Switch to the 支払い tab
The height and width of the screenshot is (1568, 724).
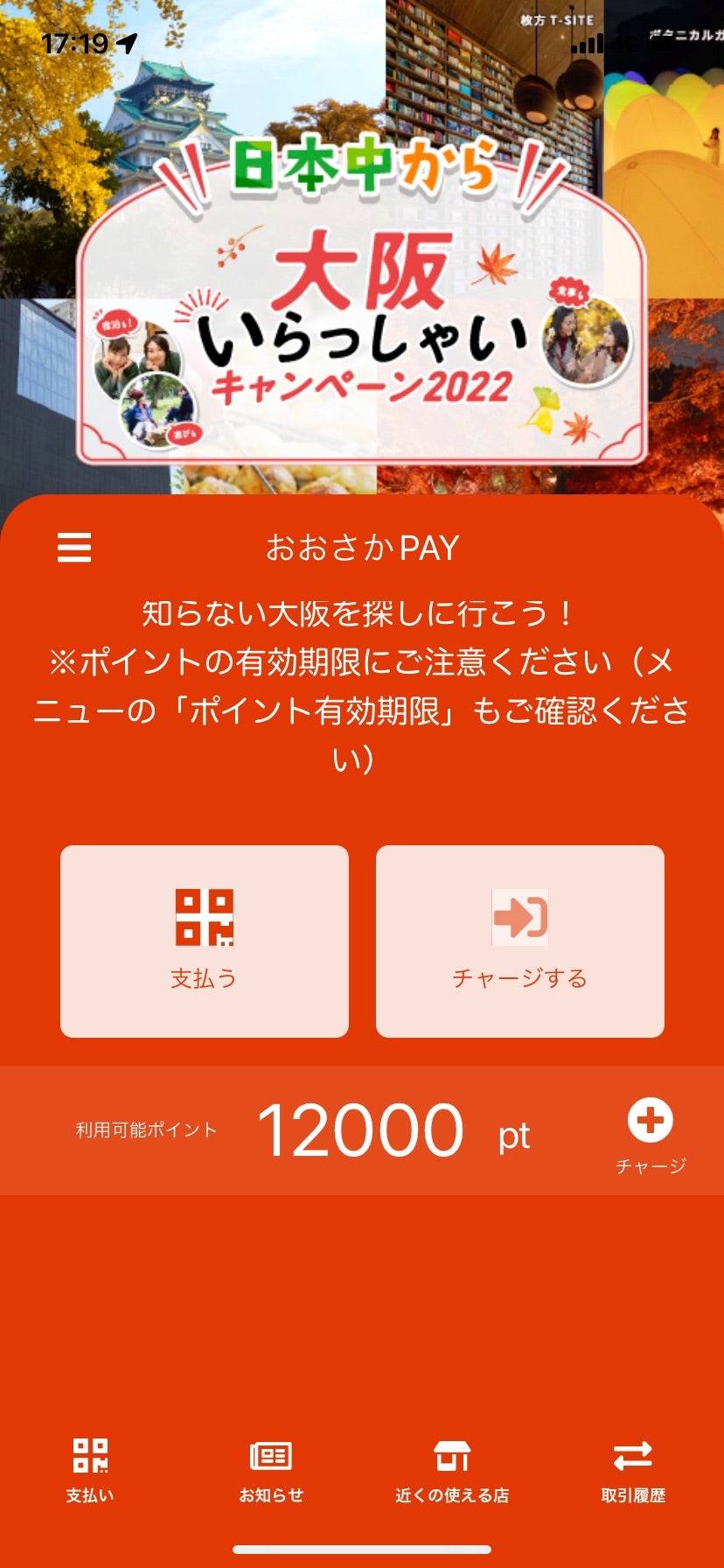point(90,1471)
